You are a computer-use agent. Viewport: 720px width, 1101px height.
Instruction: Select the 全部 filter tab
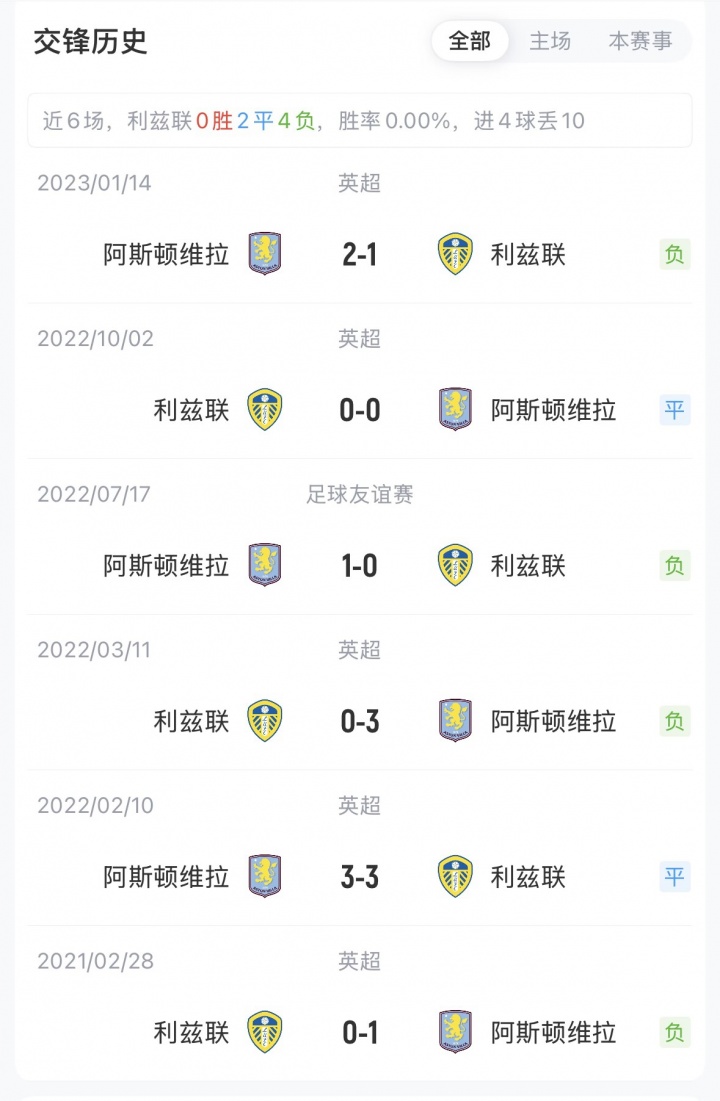(469, 41)
